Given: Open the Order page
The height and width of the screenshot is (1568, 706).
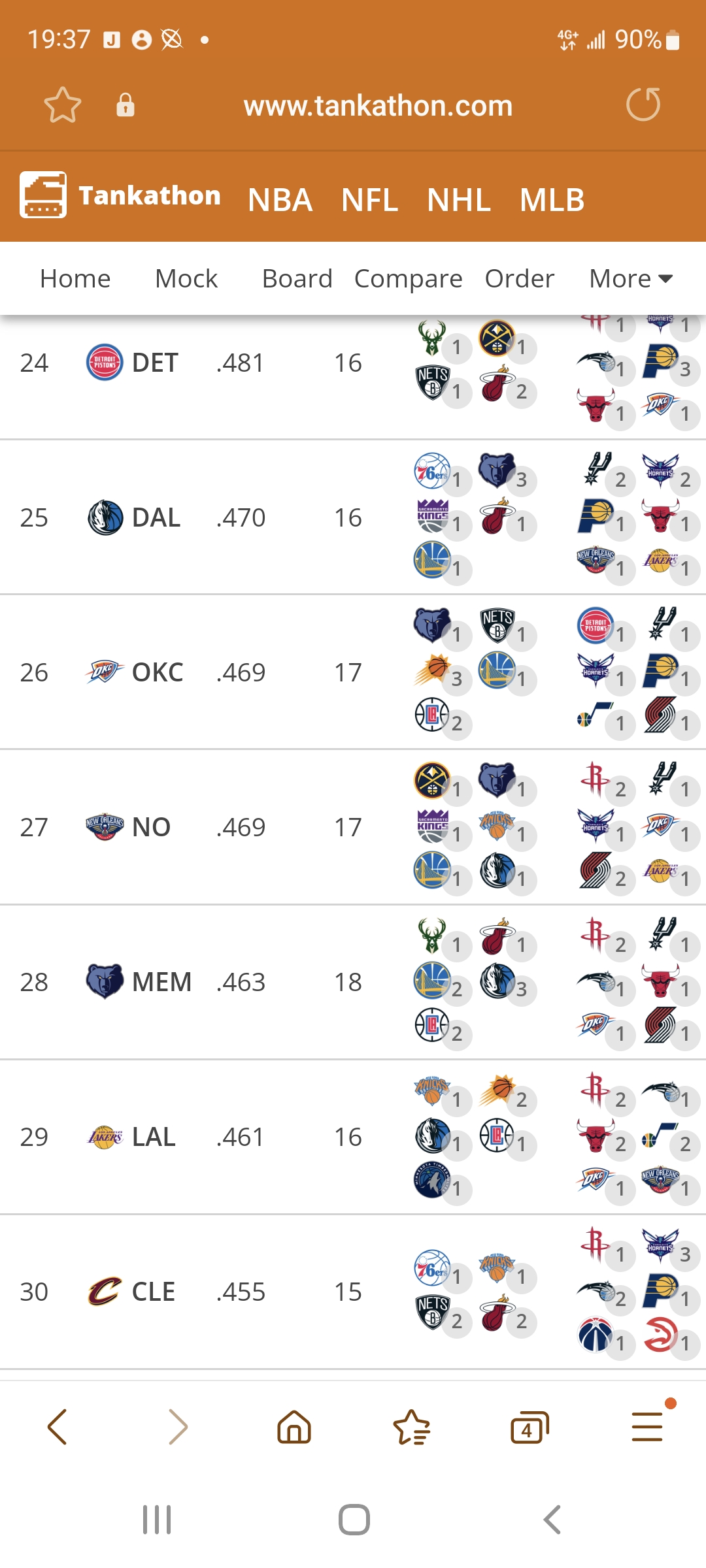Looking at the screenshot, I should click(x=520, y=279).
